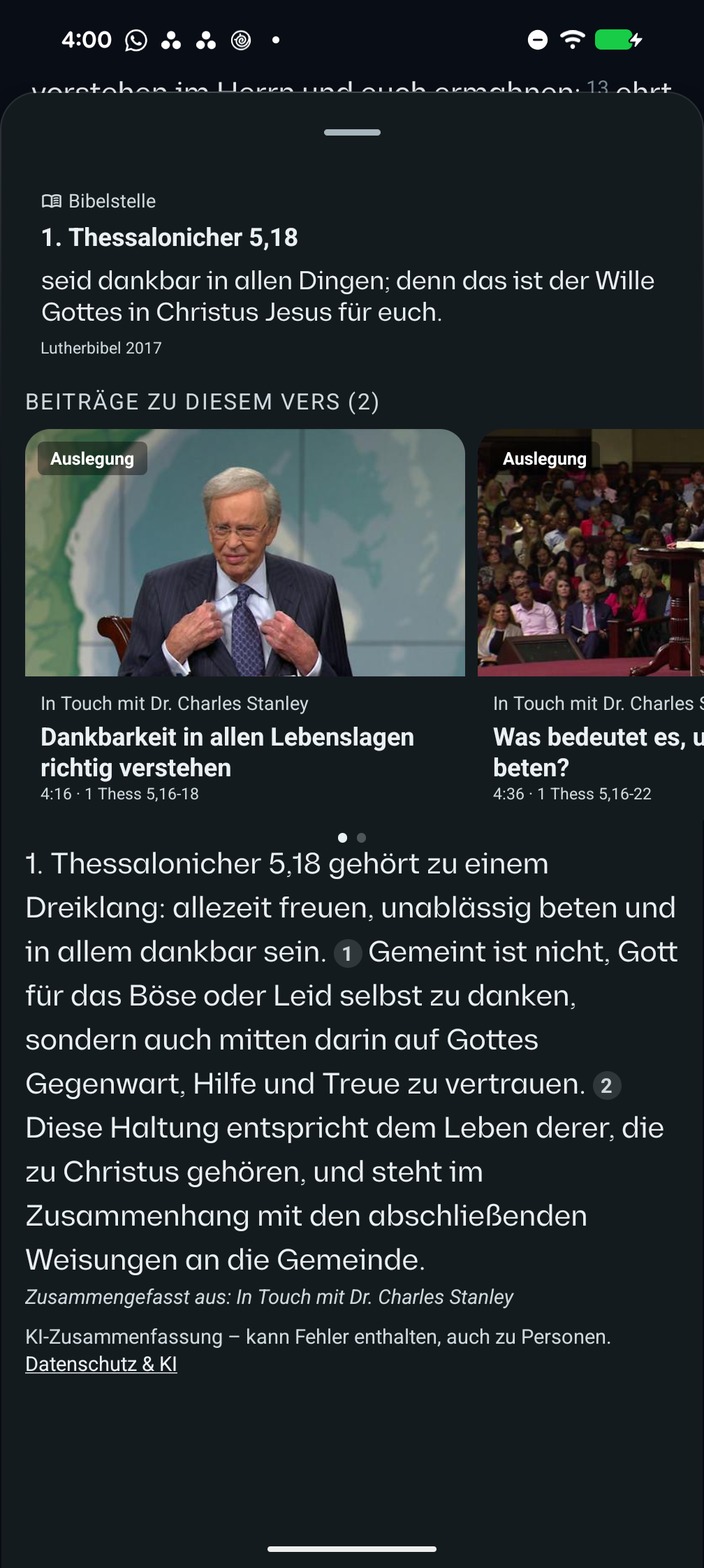This screenshot has height=1568, width=704.
Task: Tap footnote reference 1 in the summary
Action: 347,953
